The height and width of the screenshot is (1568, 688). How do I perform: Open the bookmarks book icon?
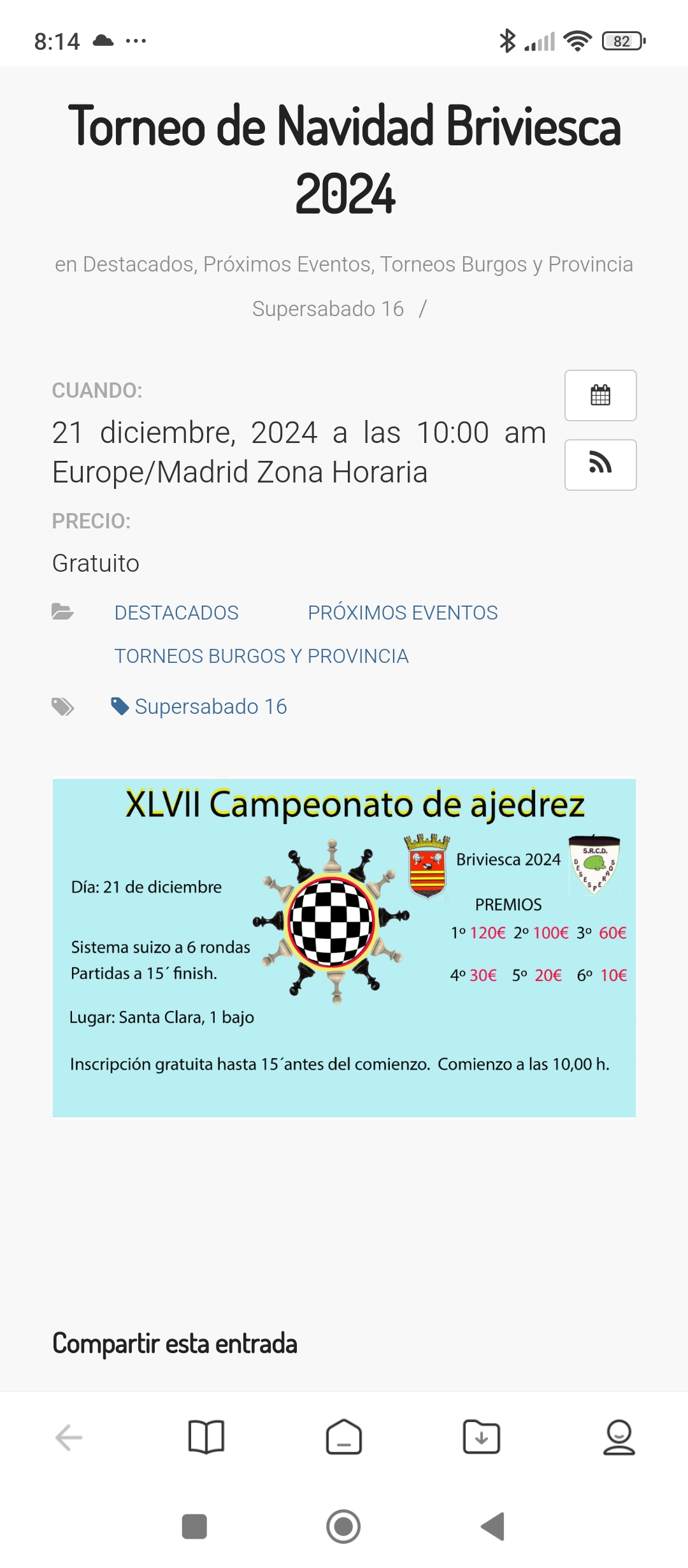tap(206, 1437)
